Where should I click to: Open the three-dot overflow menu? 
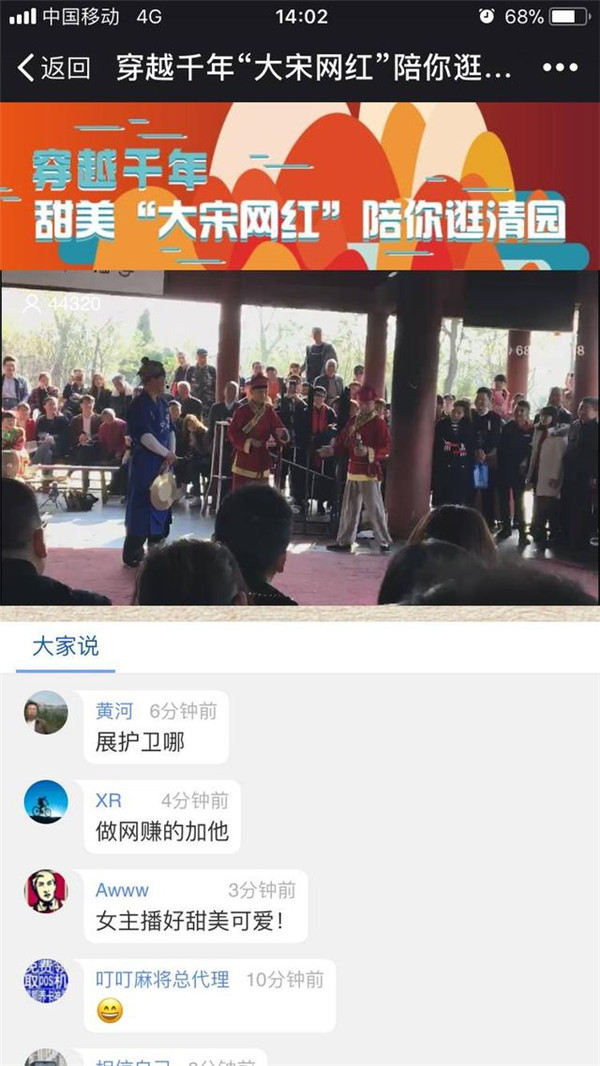[560, 68]
